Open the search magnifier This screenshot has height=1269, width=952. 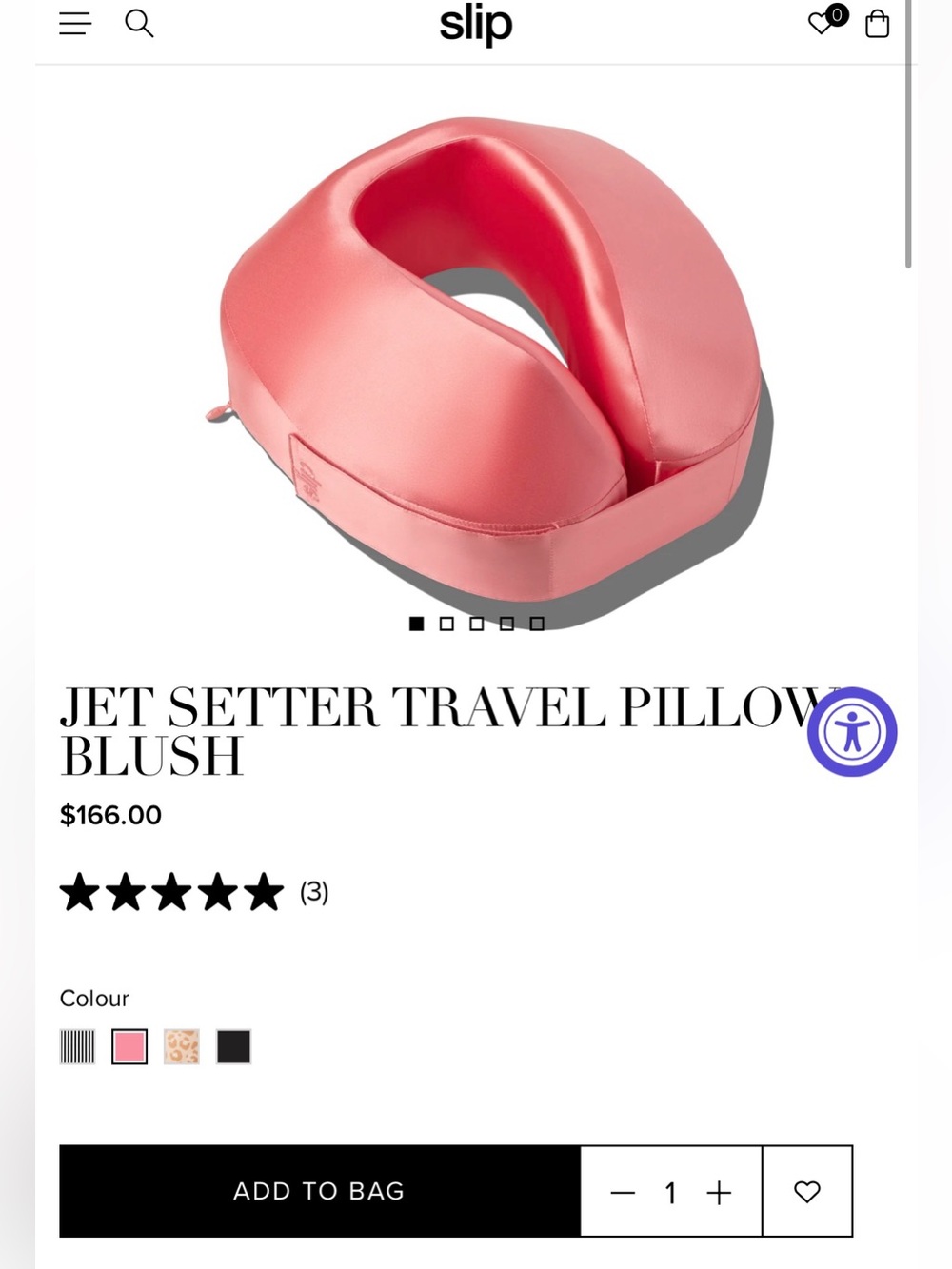point(139,24)
